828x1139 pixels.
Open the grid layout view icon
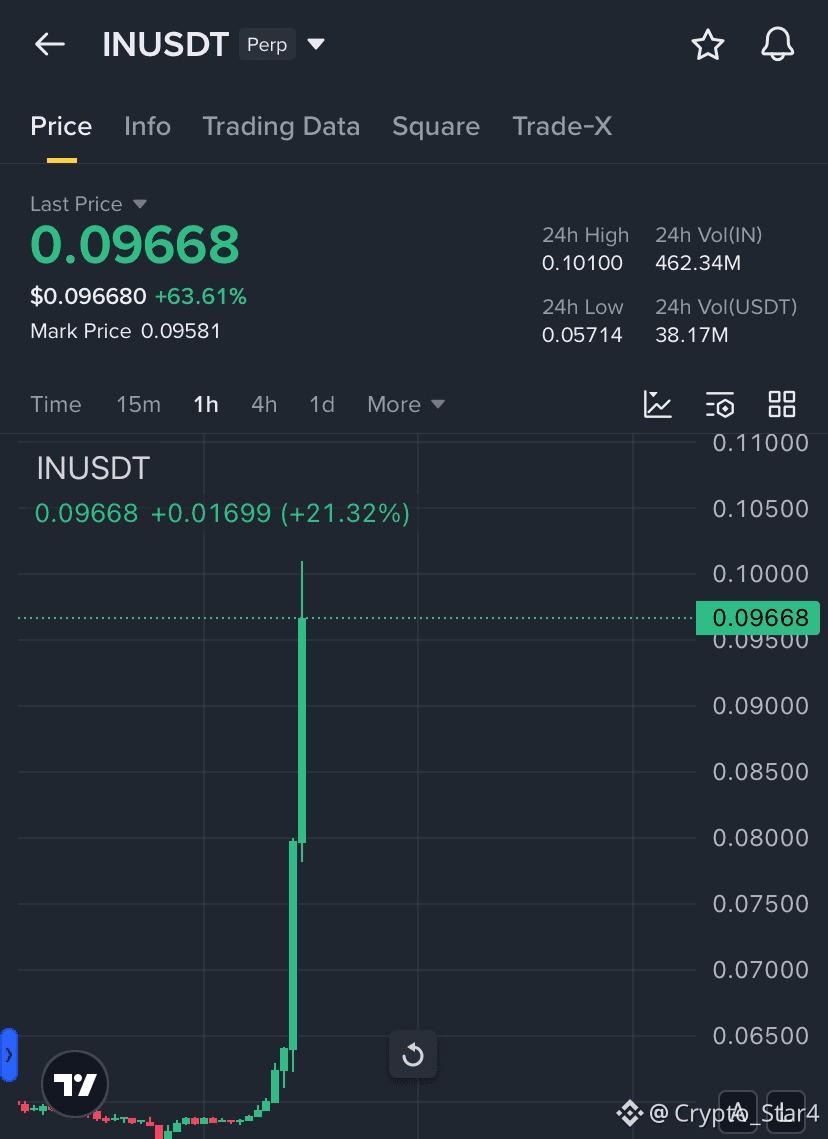782,404
